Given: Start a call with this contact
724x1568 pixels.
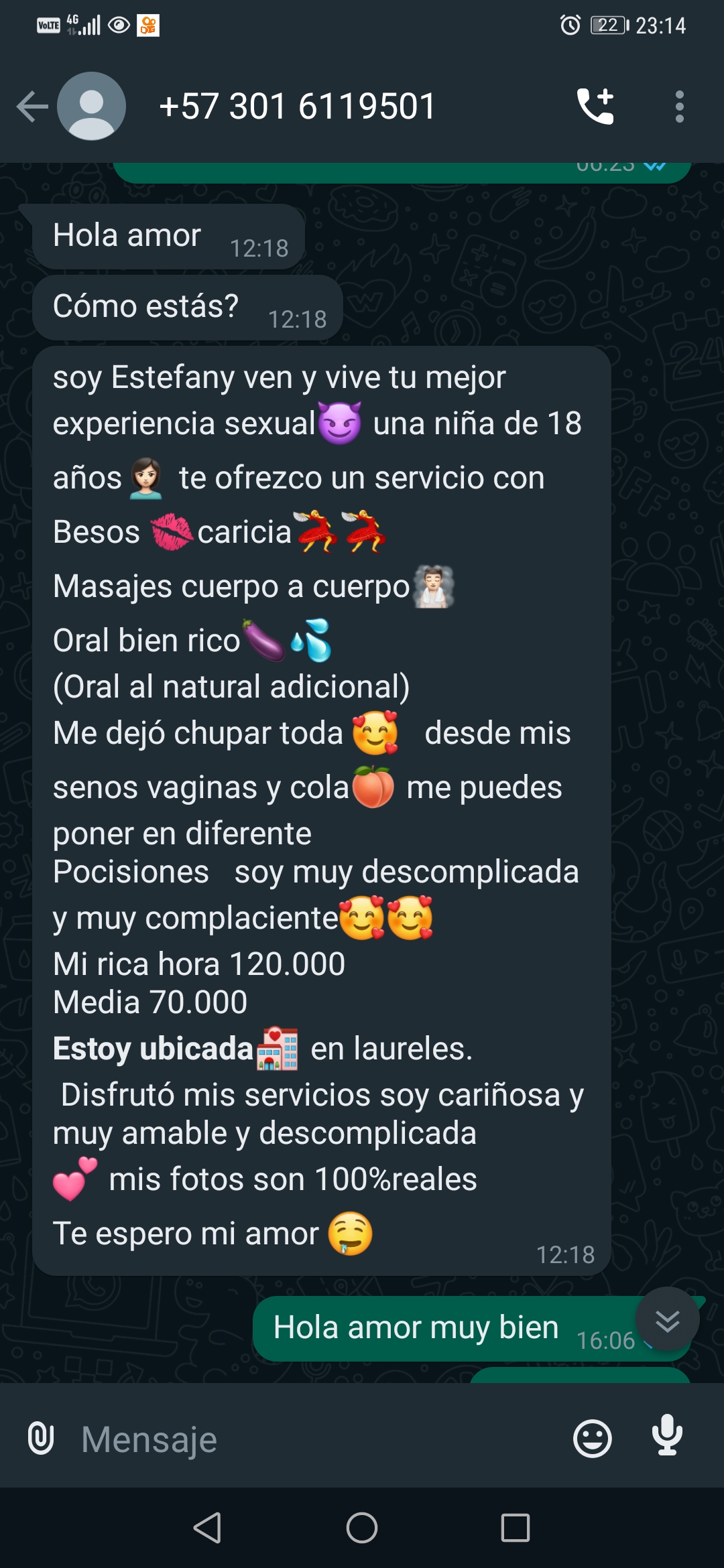Looking at the screenshot, I should (595, 107).
